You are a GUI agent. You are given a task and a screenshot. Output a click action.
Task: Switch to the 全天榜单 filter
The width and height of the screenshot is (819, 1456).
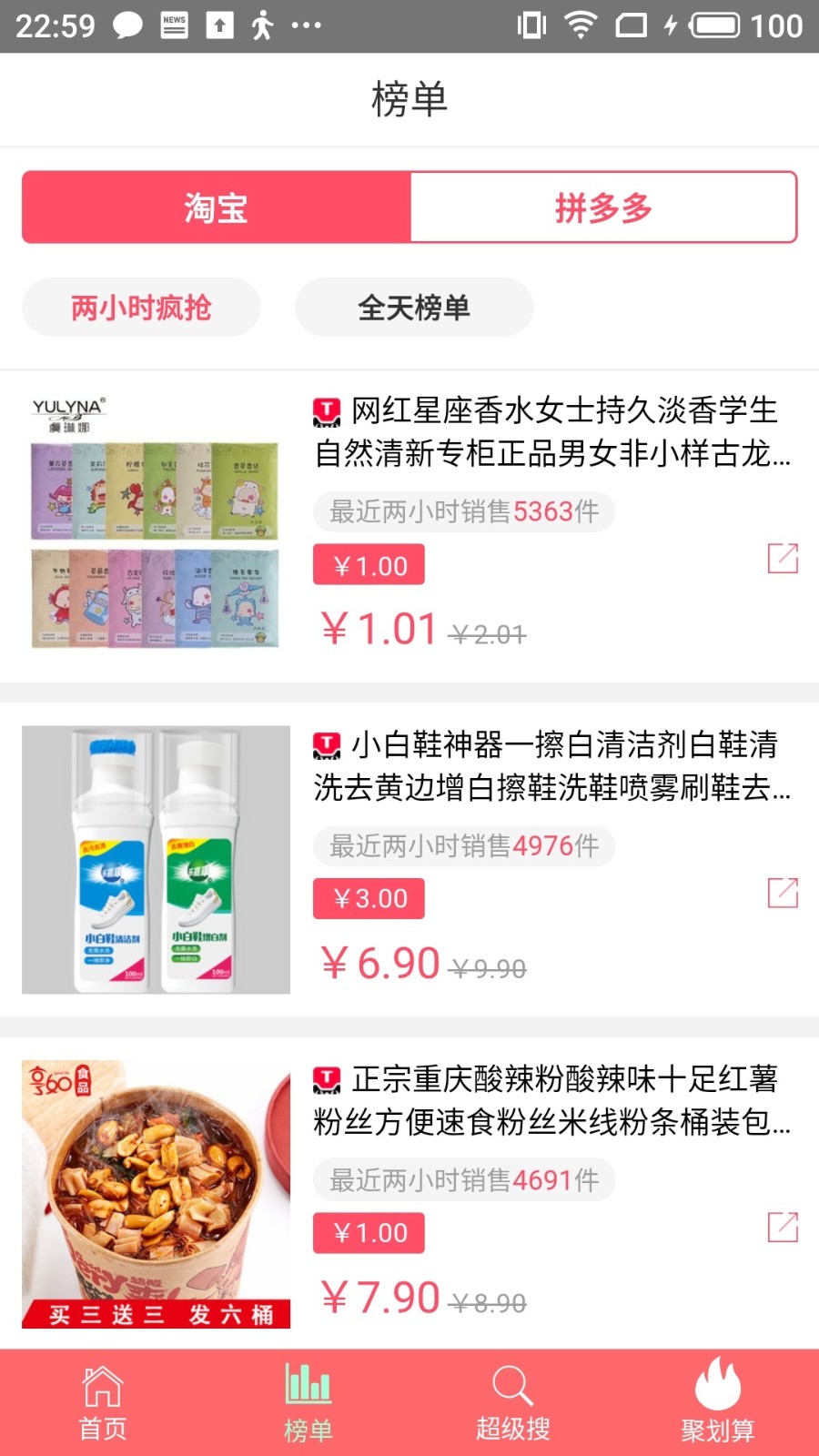click(x=413, y=308)
